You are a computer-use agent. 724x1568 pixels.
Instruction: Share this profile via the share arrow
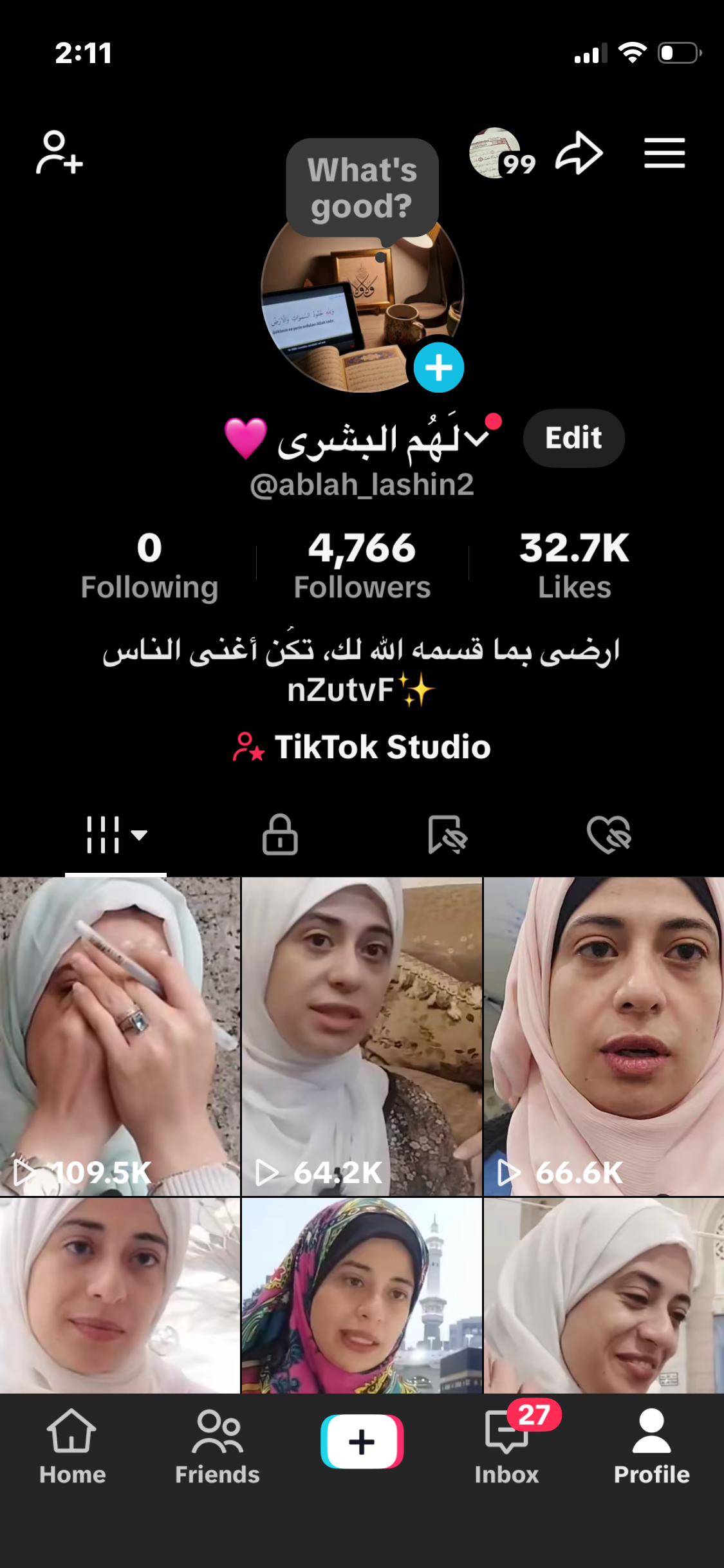pyautogui.click(x=578, y=153)
